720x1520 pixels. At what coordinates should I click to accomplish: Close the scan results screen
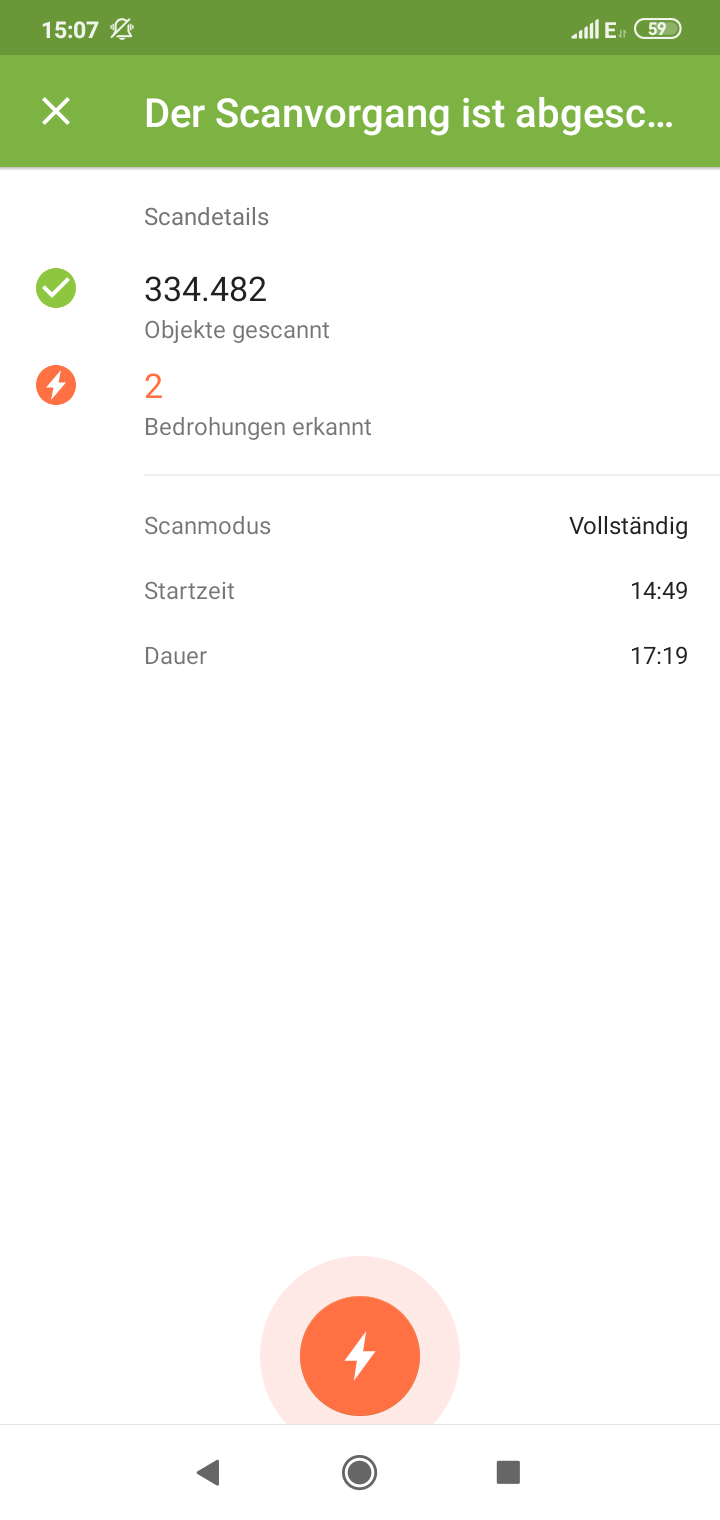click(56, 111)
